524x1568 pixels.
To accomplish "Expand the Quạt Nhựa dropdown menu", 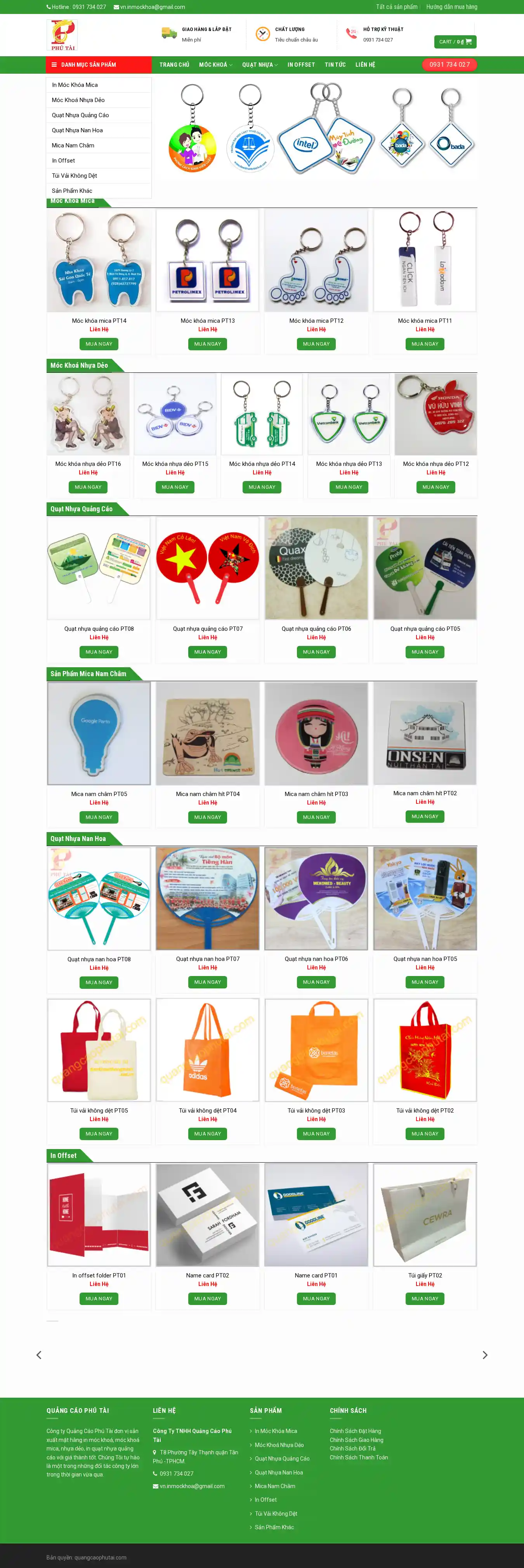I will tap(260, 64).
